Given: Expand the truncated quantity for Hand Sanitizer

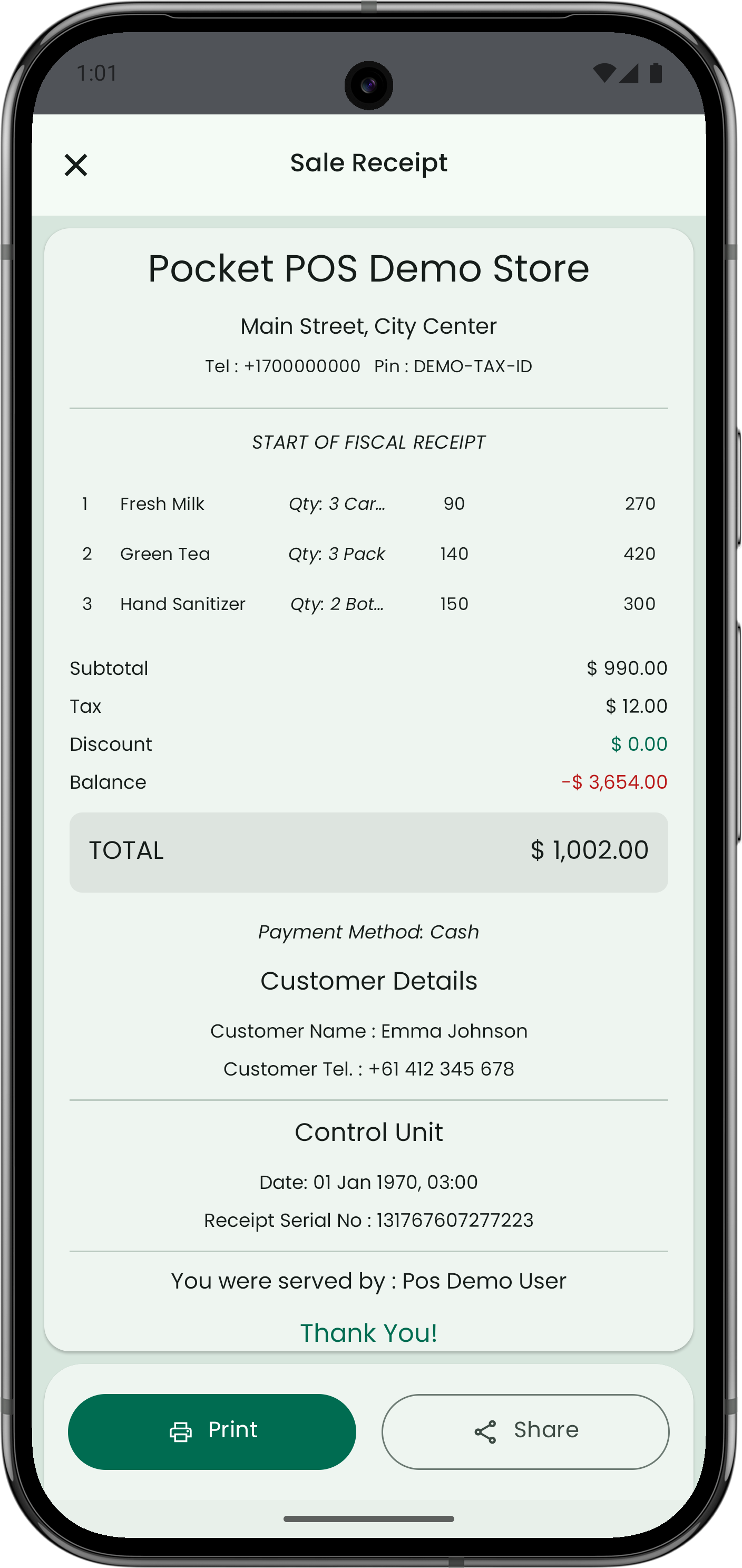Looking at the screenshot, I should [x=337, y=603].
